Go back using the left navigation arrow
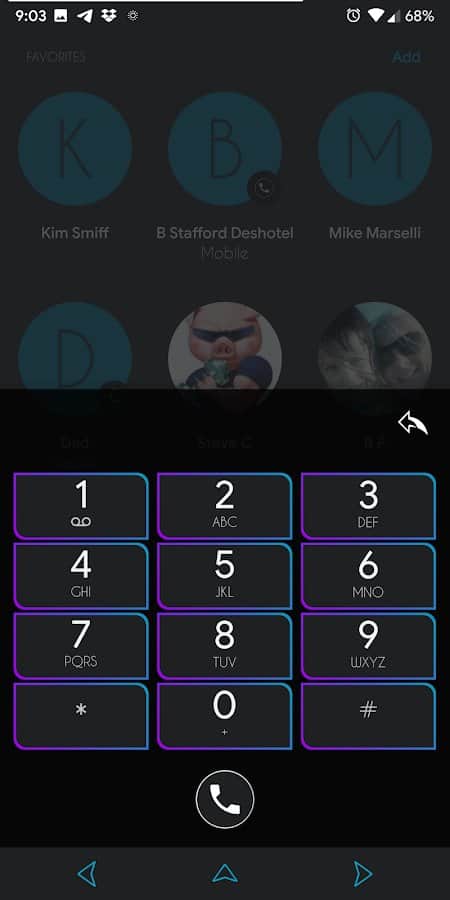This screenshot has width=450, height=900. (x=87, y=874)
